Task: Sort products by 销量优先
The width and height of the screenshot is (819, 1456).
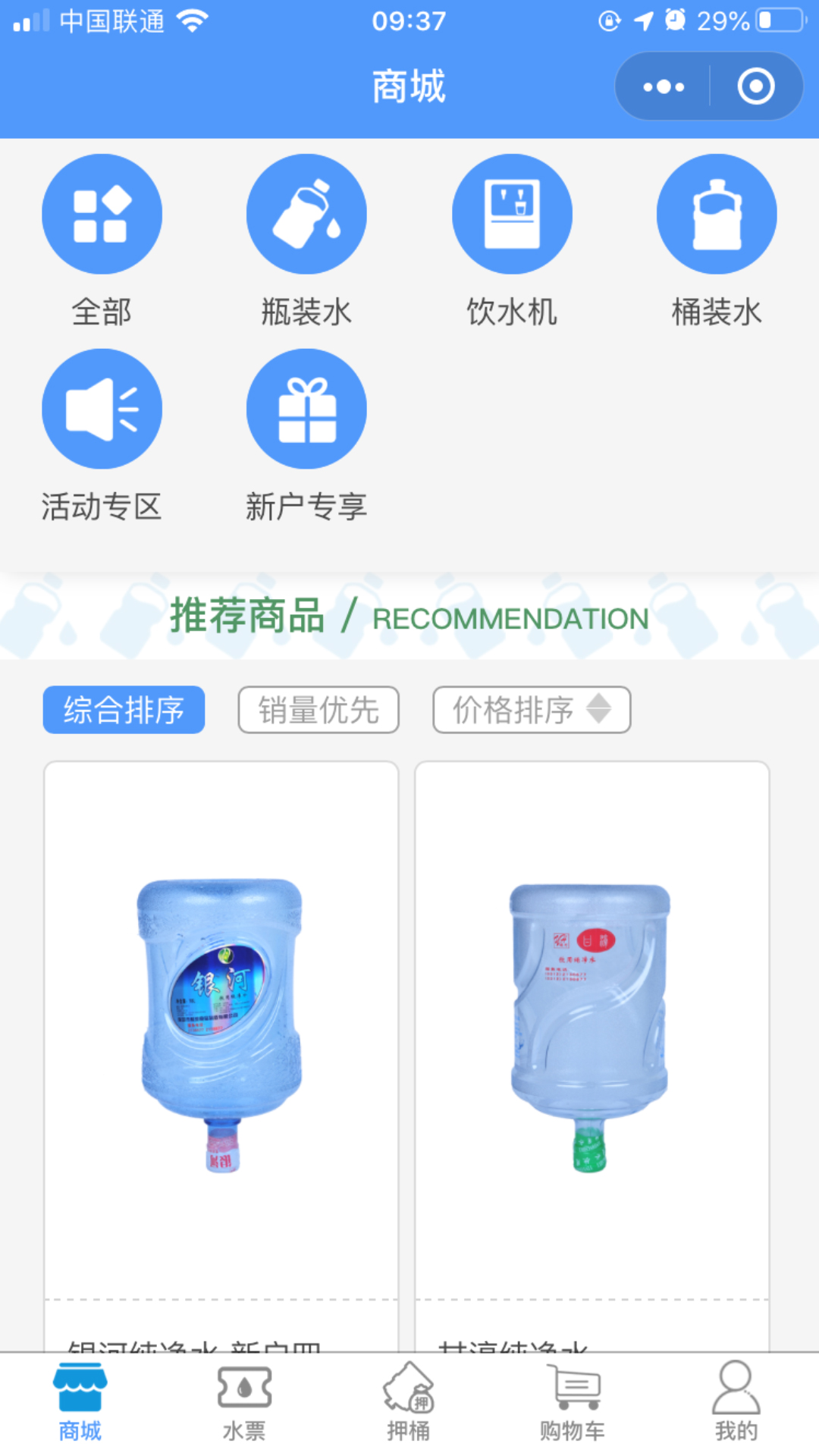Action: click(x=318, y=710)
